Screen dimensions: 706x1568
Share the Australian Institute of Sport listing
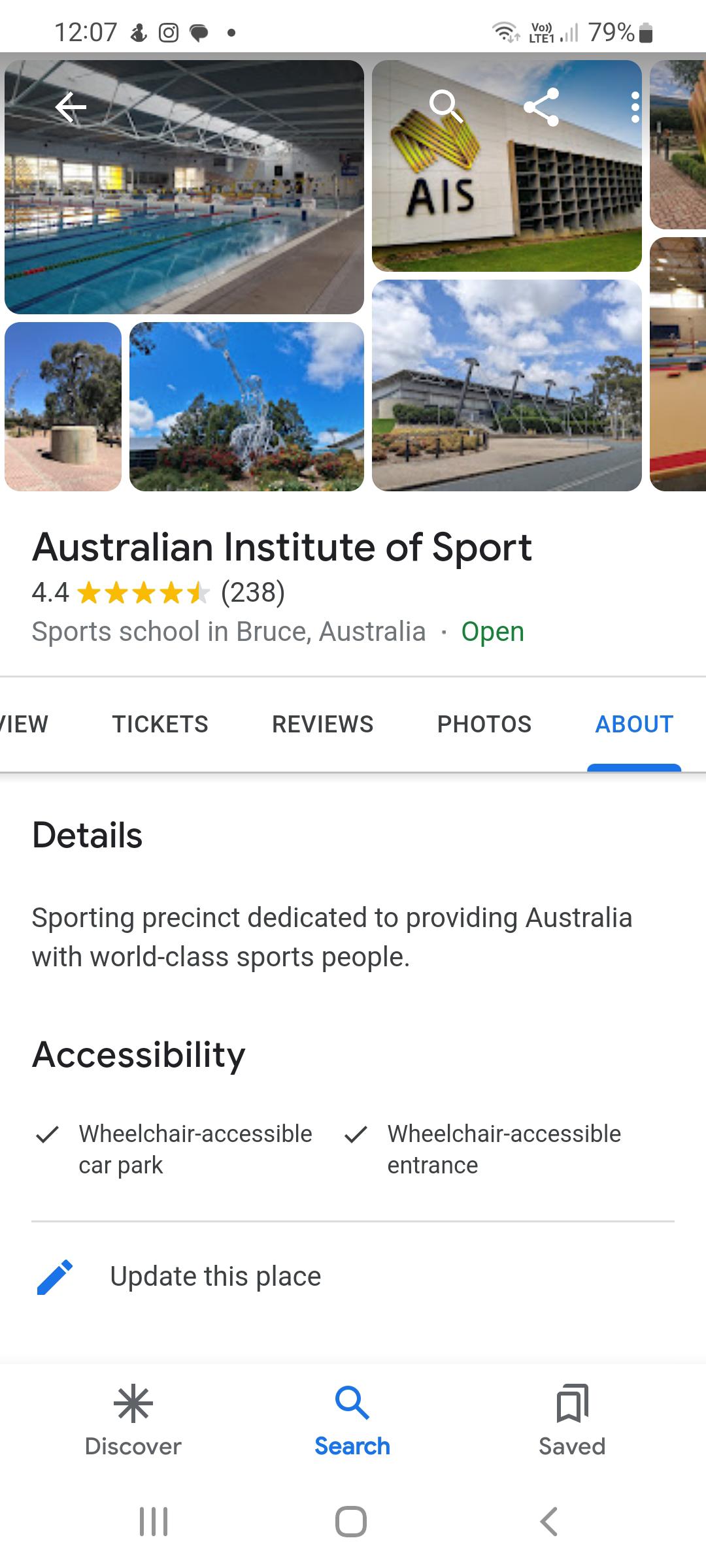click(541, 107)
